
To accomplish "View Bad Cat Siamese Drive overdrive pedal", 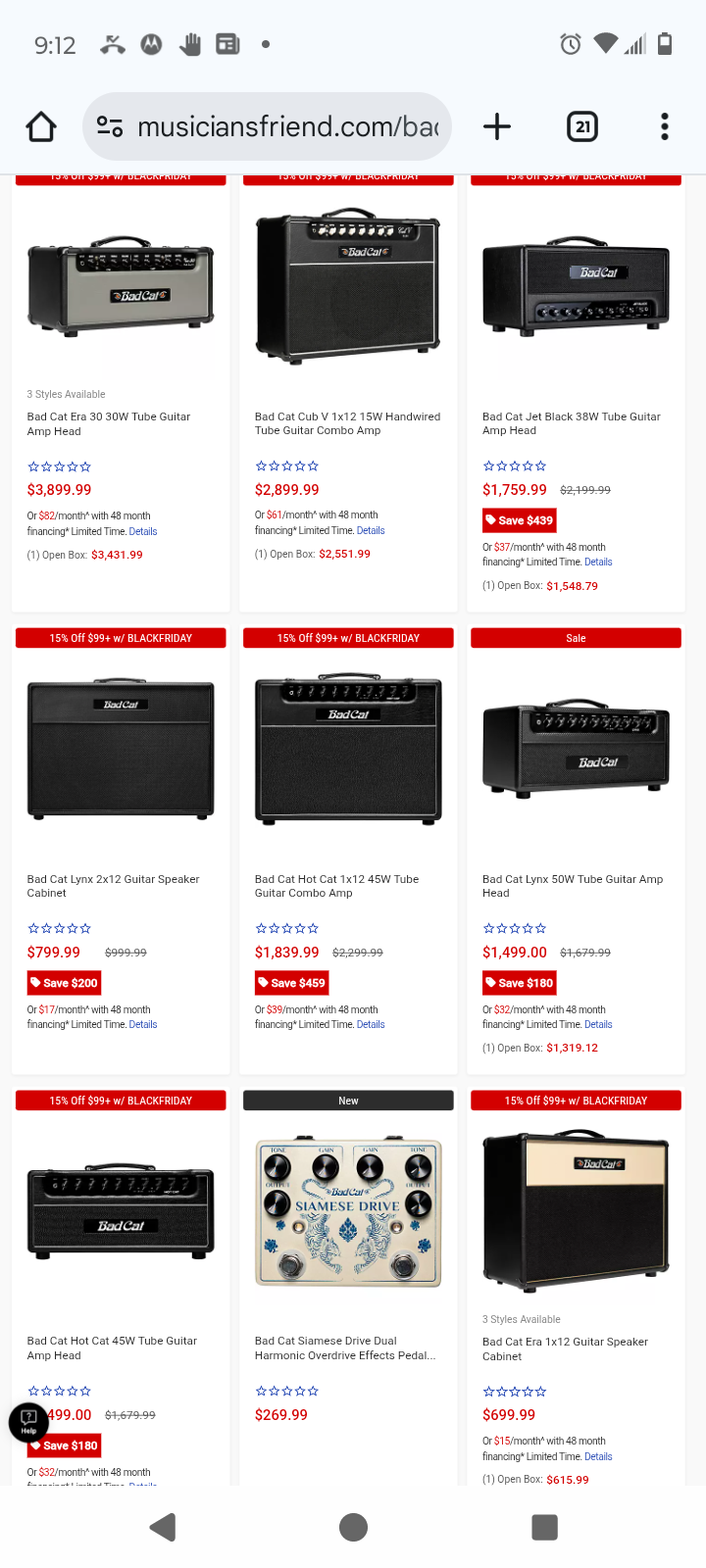I will click(x=339, y=1347).
